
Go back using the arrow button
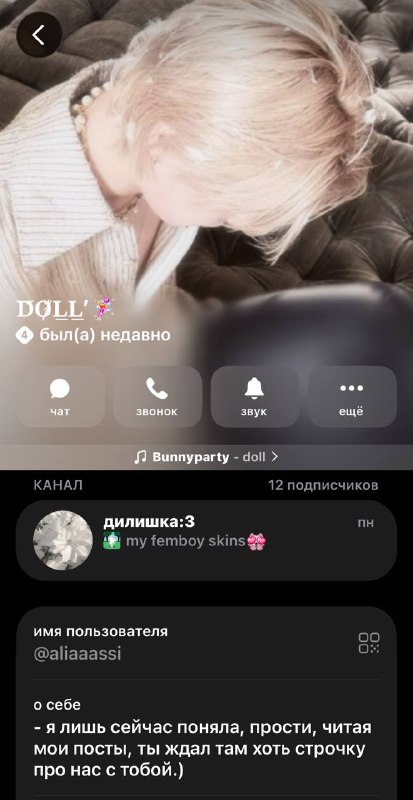click(39, 35)
